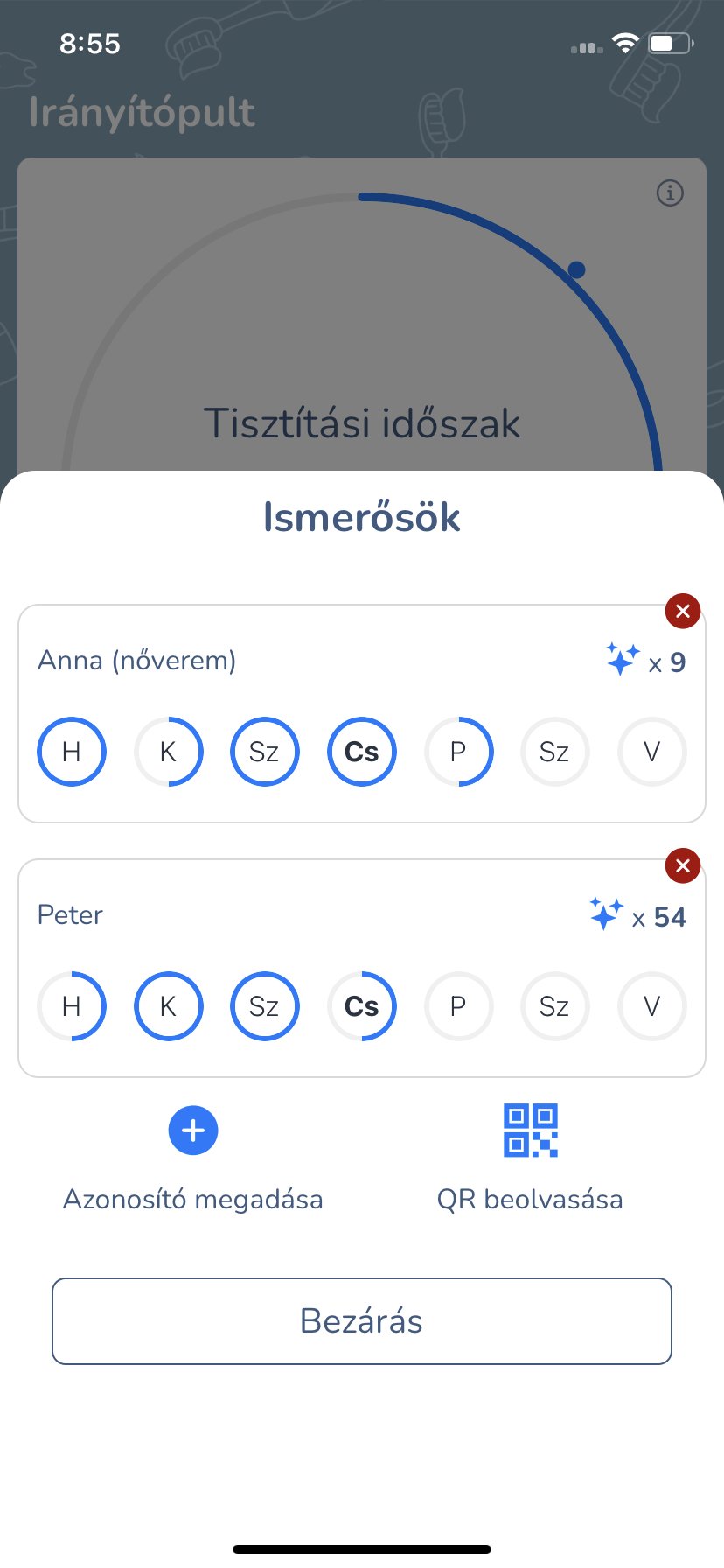Open Peter's friend card
Image resolution: width=724 pixels, height=1568 pixels.
(362, 969)
